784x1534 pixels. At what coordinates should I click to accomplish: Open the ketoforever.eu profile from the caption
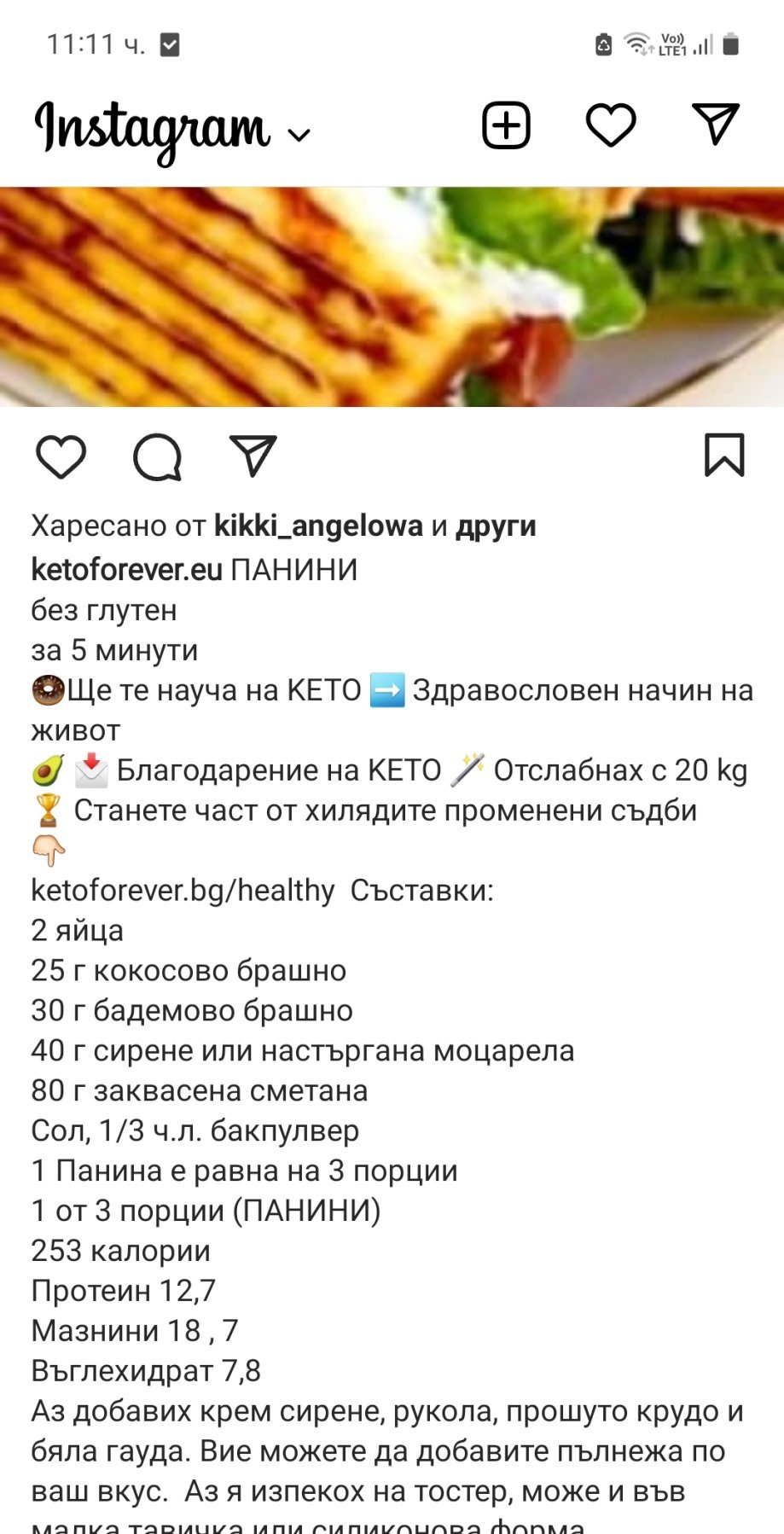click(x=126, y=569)
